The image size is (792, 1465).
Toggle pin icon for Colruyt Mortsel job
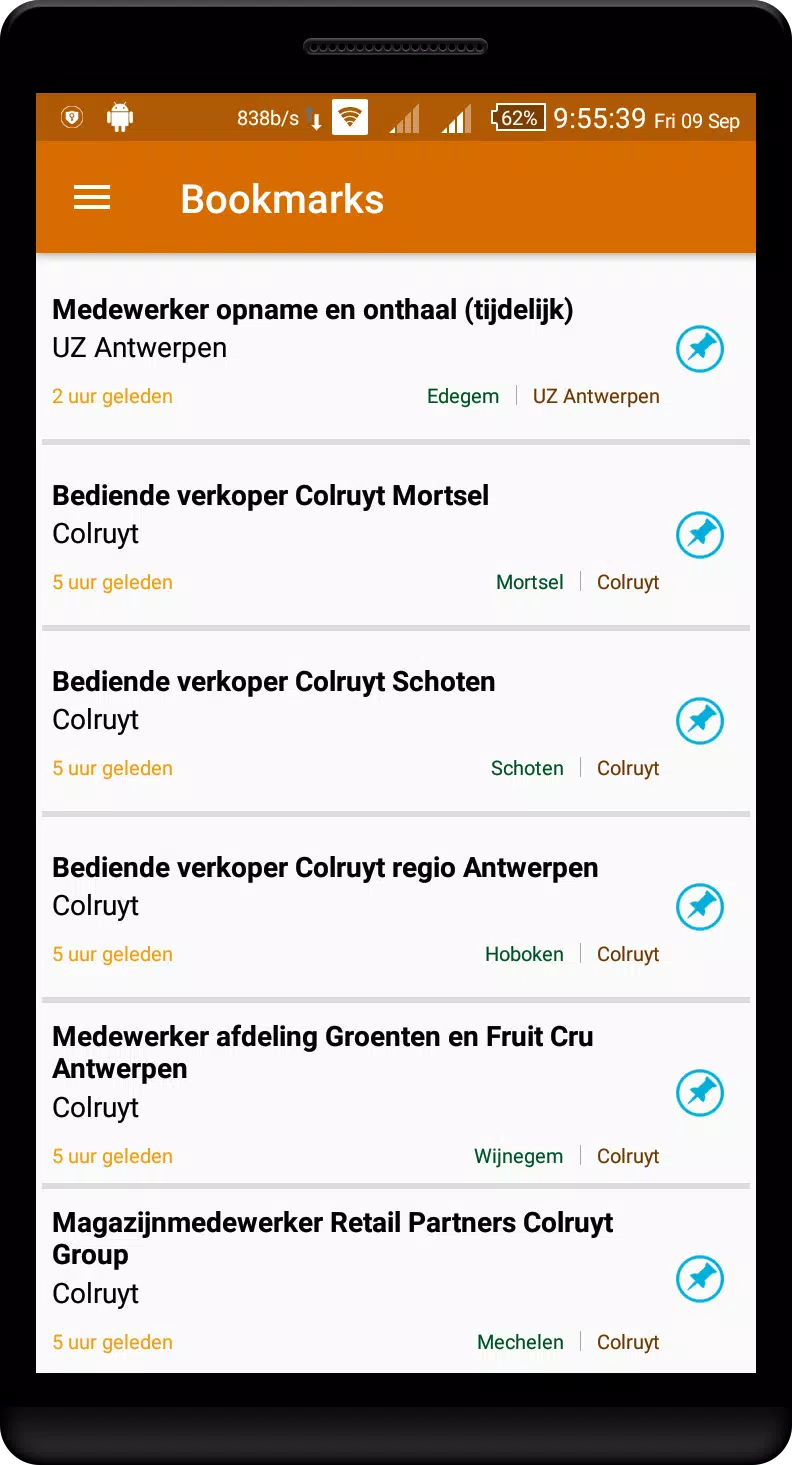pyautogui.click(x=700, y=535)
